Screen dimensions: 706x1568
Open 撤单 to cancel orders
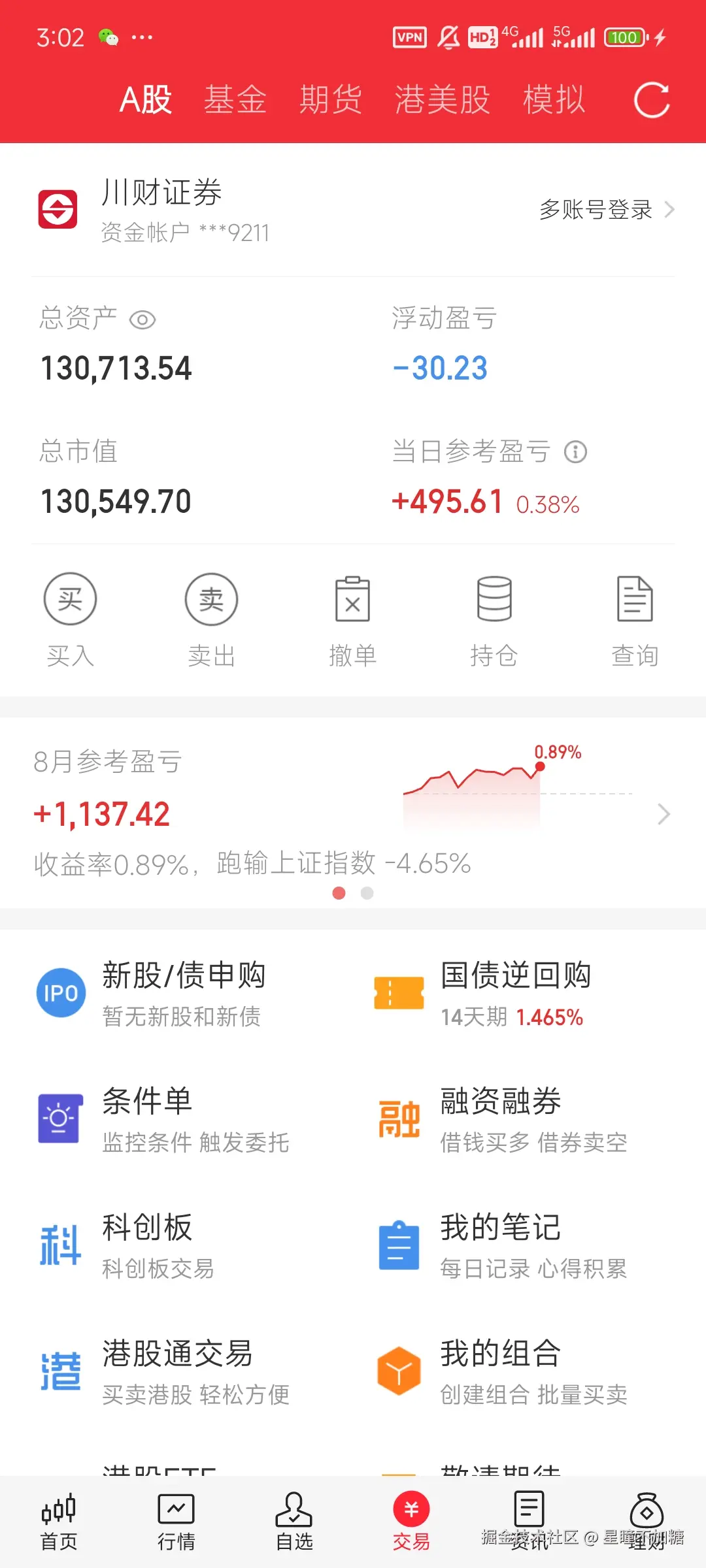click(x=352, y=599)
